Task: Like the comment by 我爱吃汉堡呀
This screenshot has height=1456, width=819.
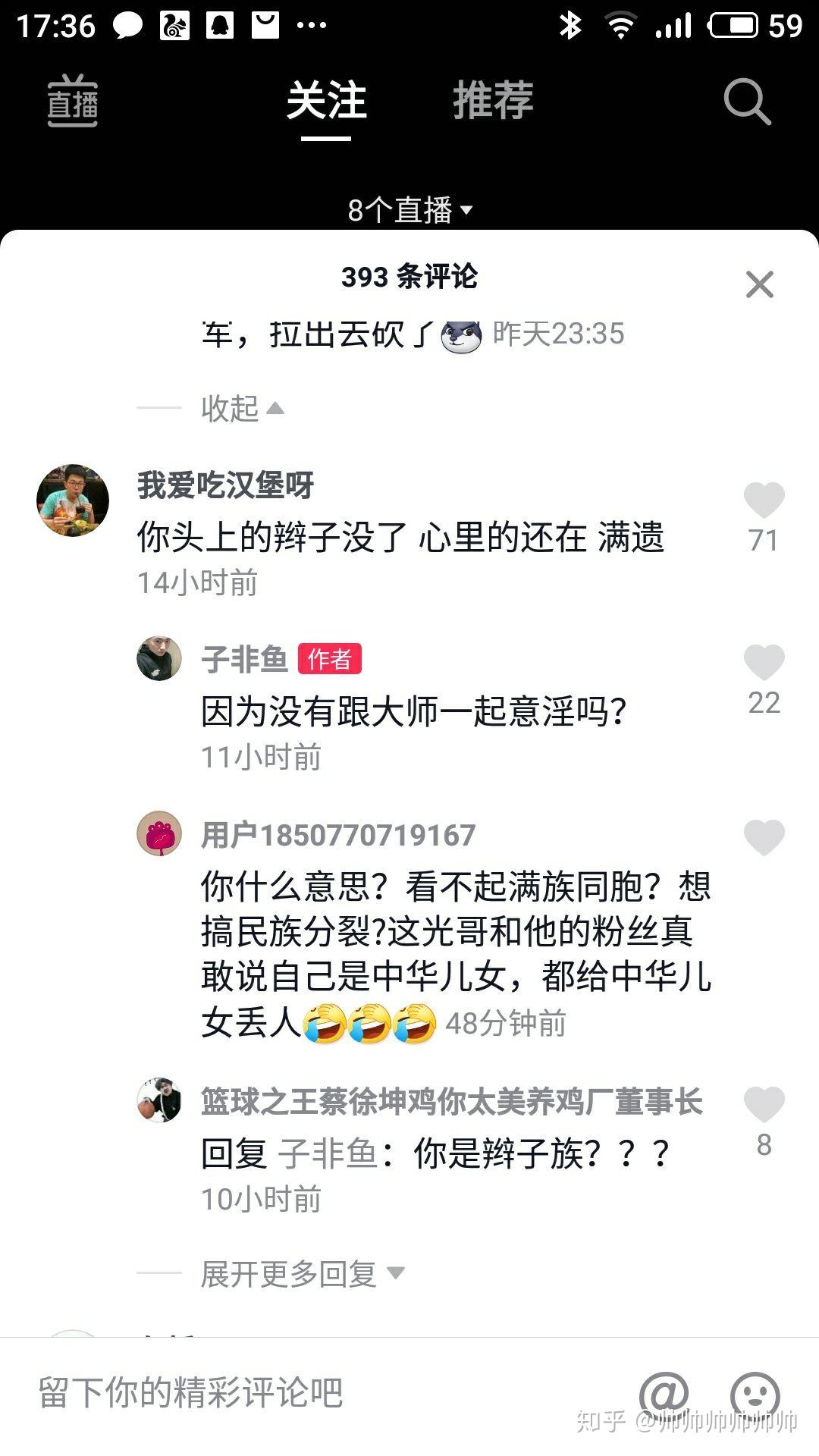Action: (764, 500)
